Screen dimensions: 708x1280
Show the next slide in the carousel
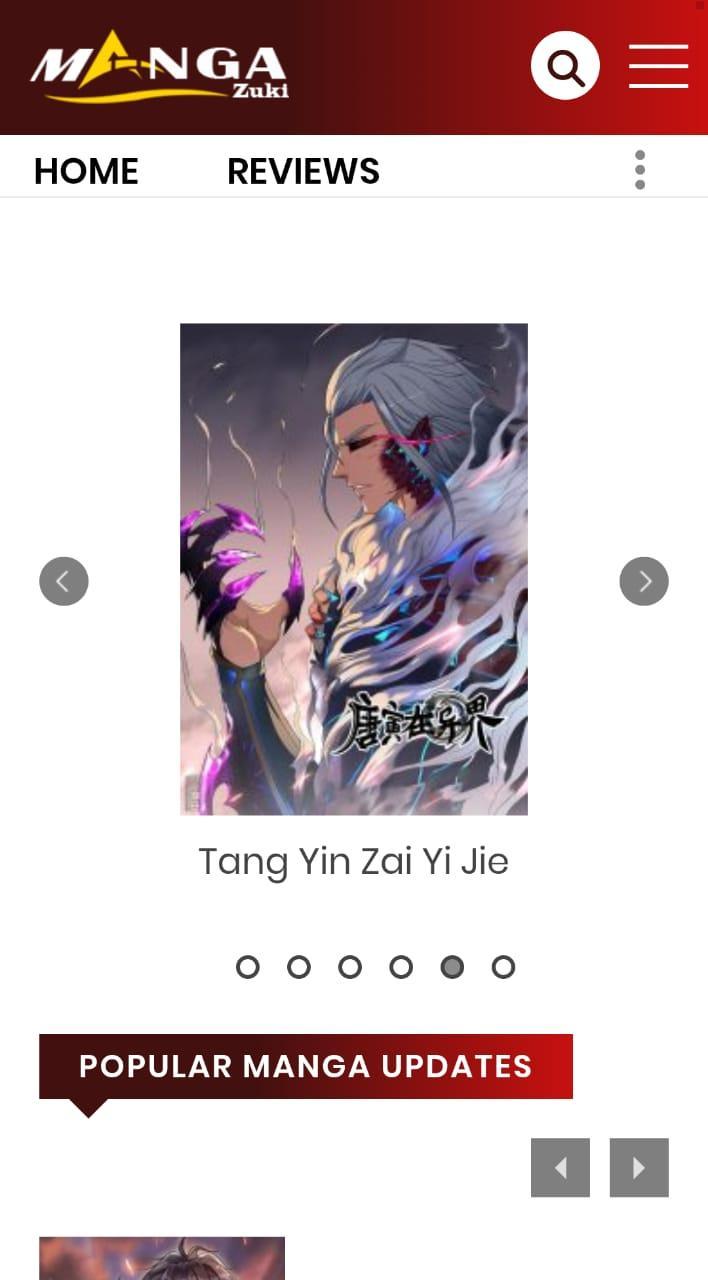[644, 581]
